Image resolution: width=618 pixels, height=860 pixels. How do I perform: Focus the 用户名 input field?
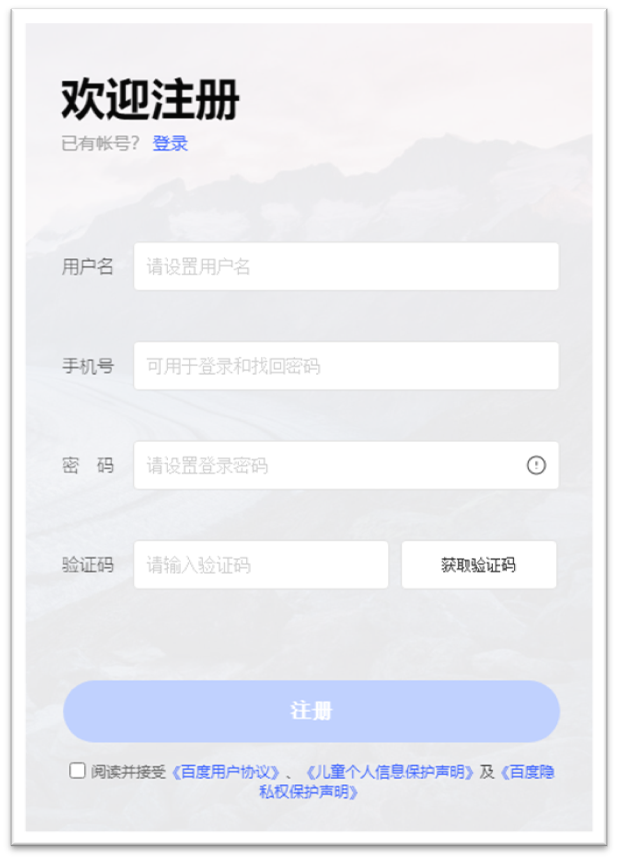coord(345,267)
